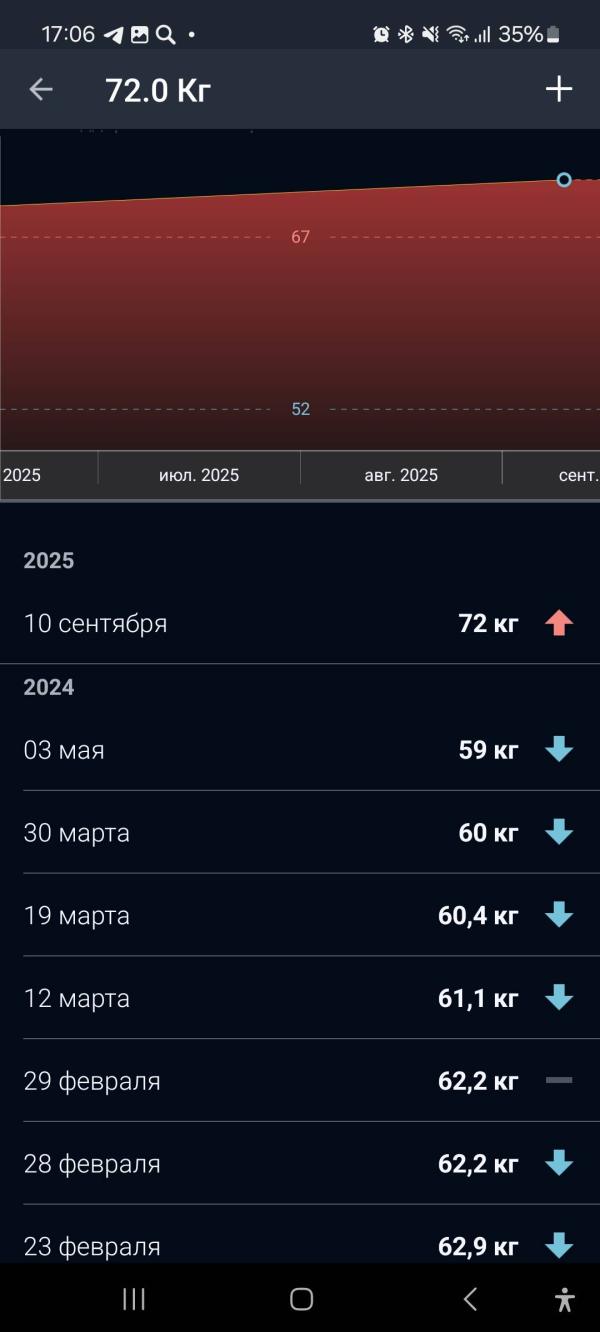Viewport: 600px width, 1332px height.
Task: Open the 28 февраля 62,2 кг entry
Action: coord(299,1164)
